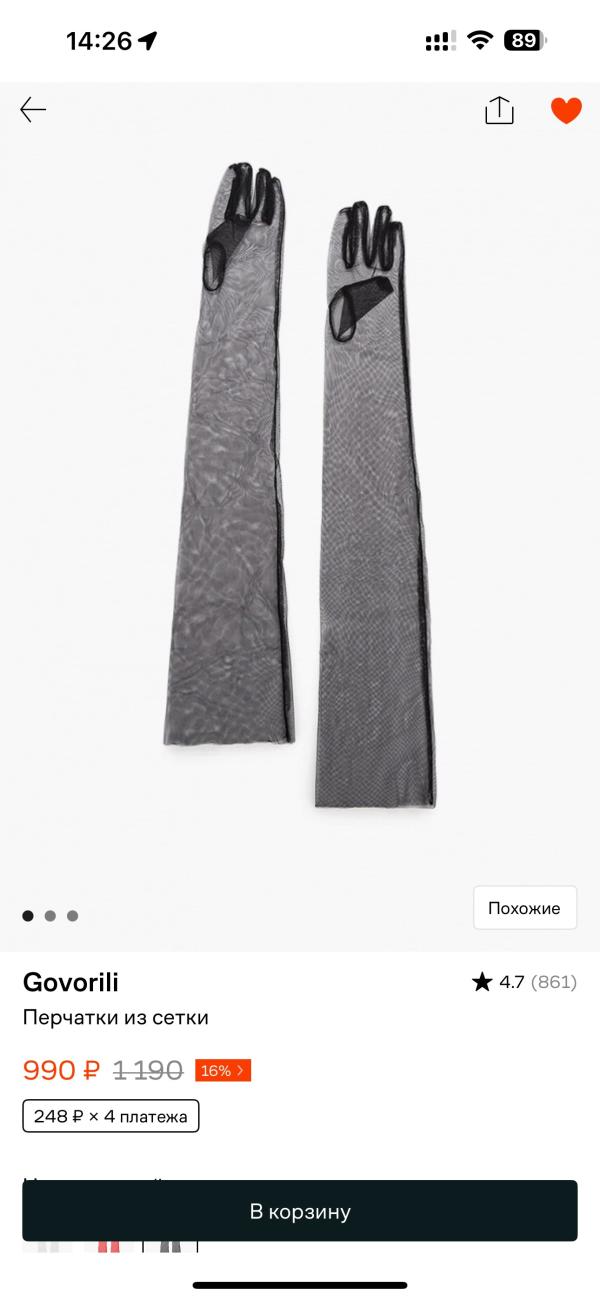Screen dimensions: 600x1300
Task: Remove item from favorites via heart
Action: click(x=566, y=110)
